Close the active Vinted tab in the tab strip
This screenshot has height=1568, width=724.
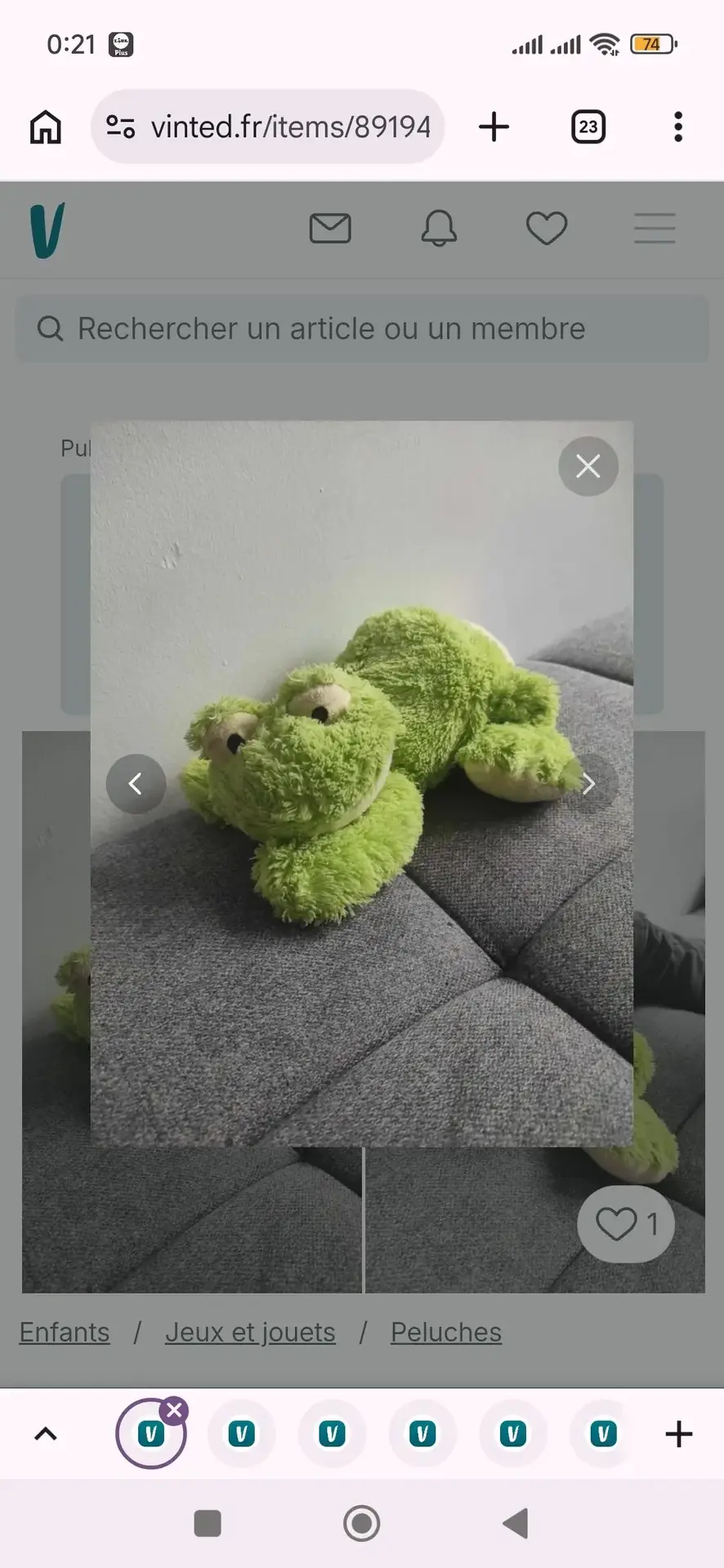pos(174,1410)
